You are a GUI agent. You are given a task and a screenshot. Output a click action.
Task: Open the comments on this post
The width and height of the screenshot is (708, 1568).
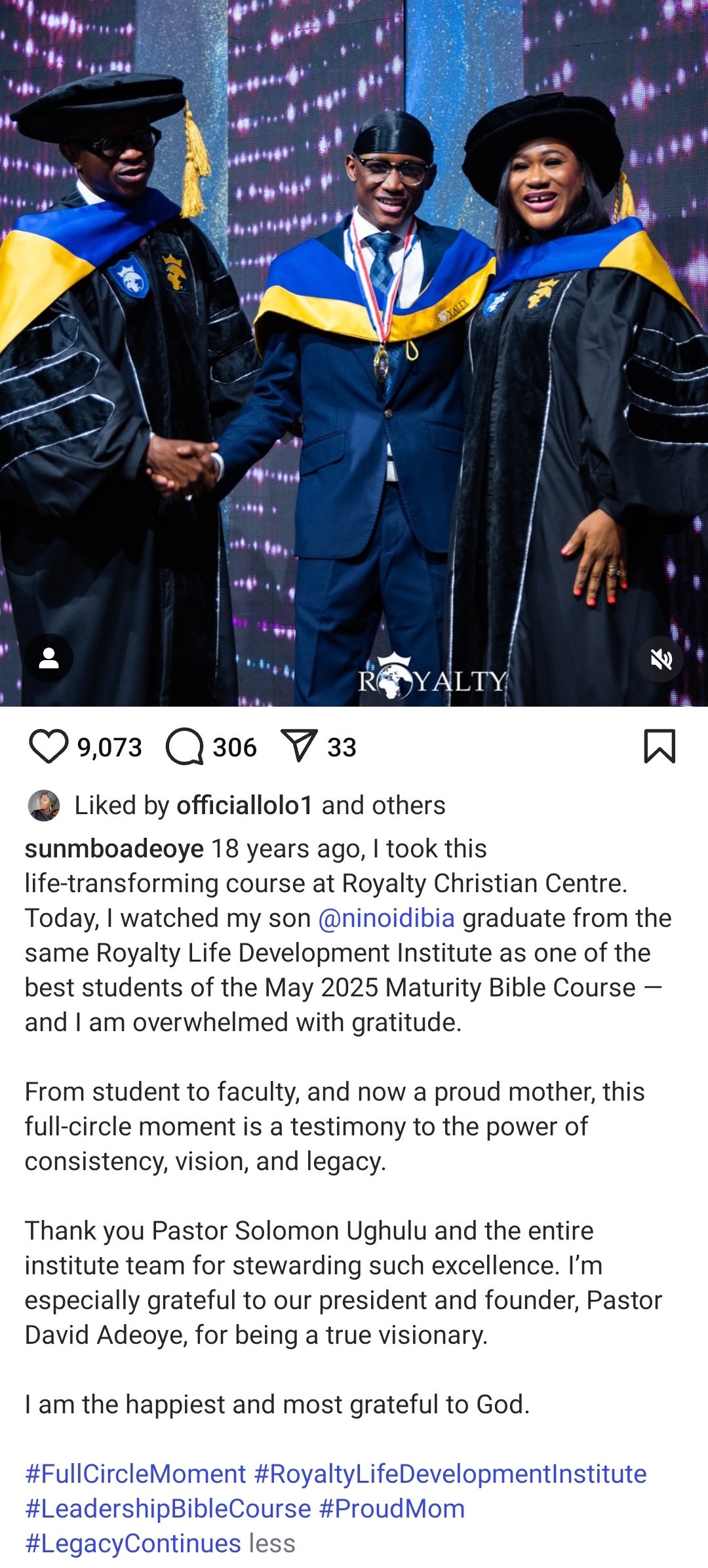pos(185,747)
